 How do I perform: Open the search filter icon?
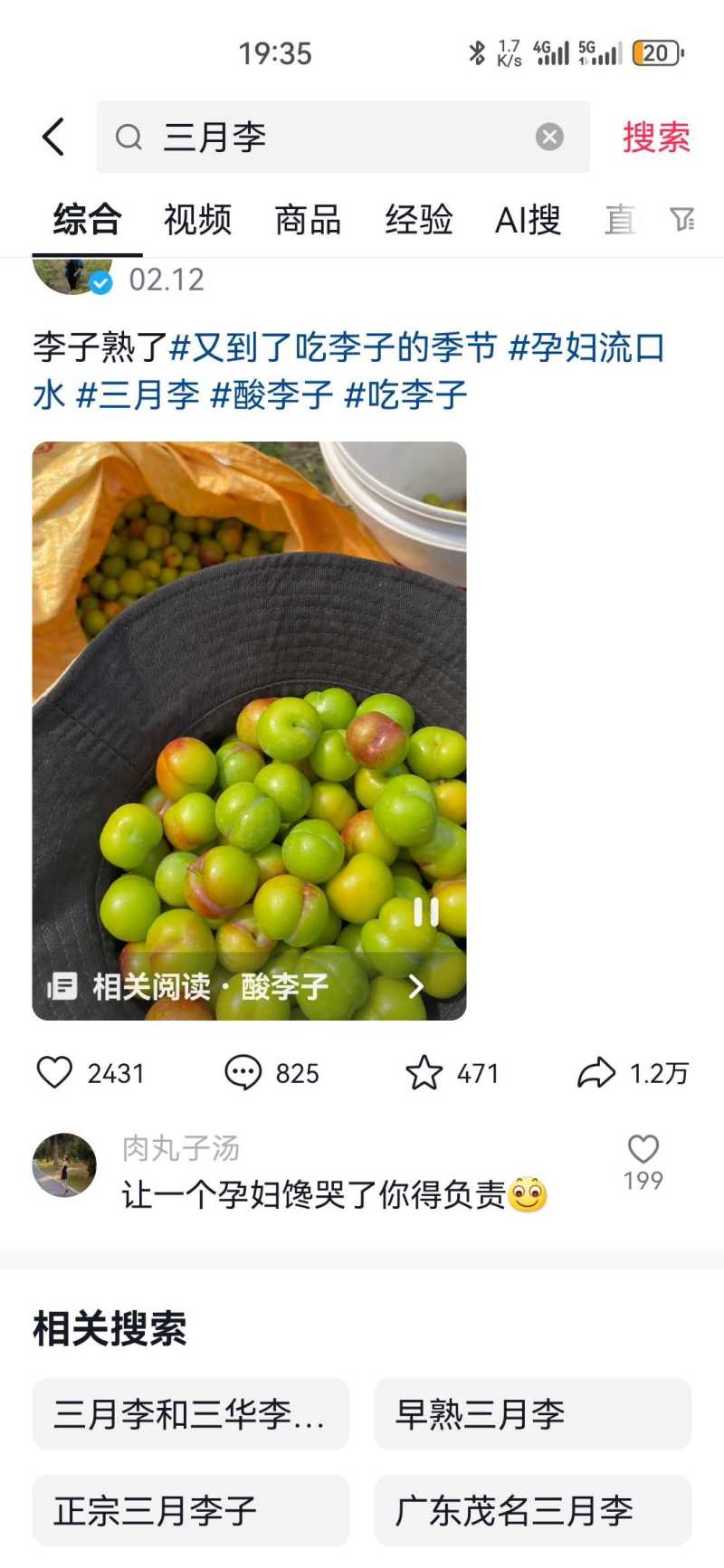681,219
